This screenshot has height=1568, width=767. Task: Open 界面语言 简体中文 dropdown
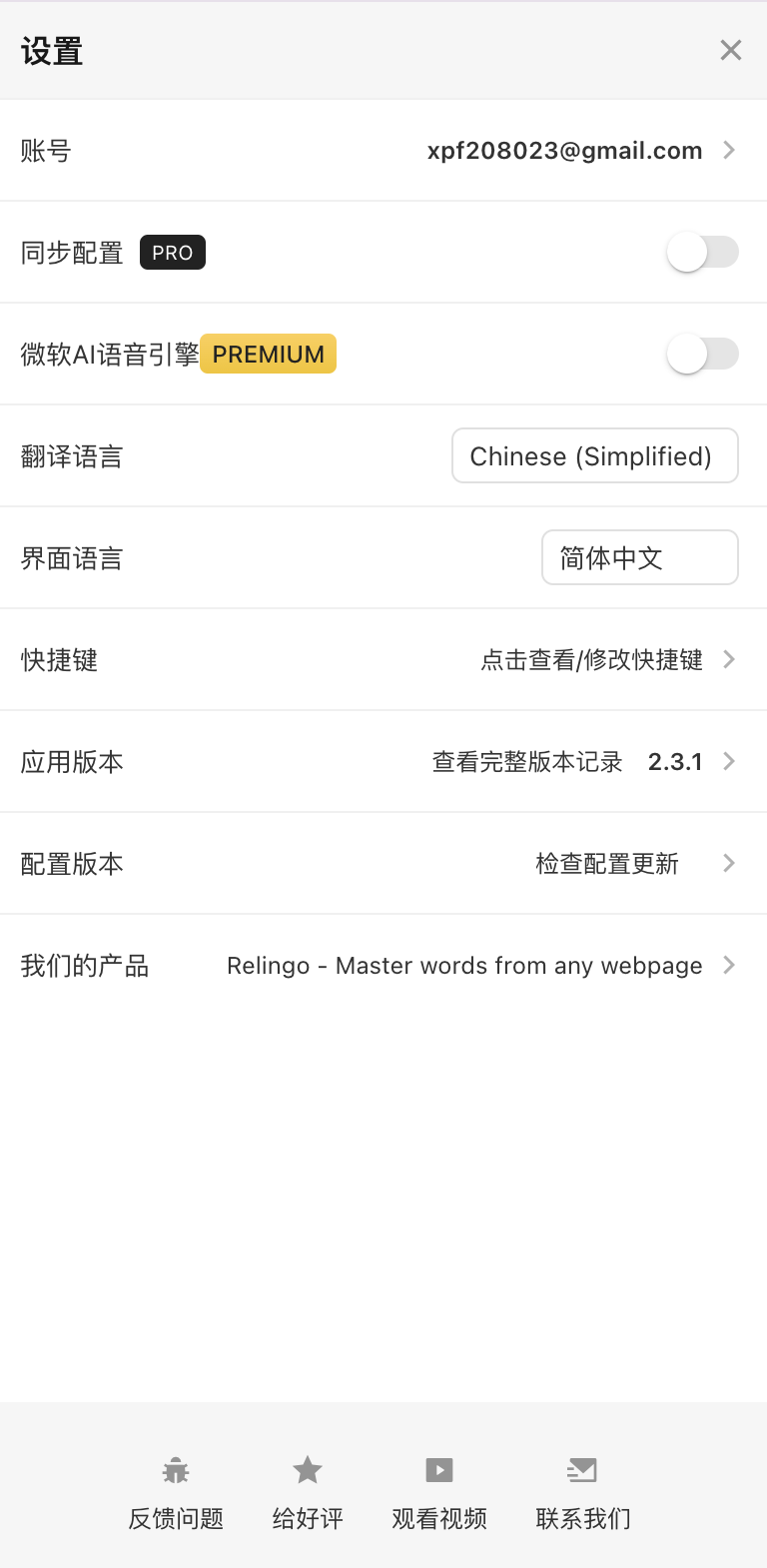click(x=639, y=558)
